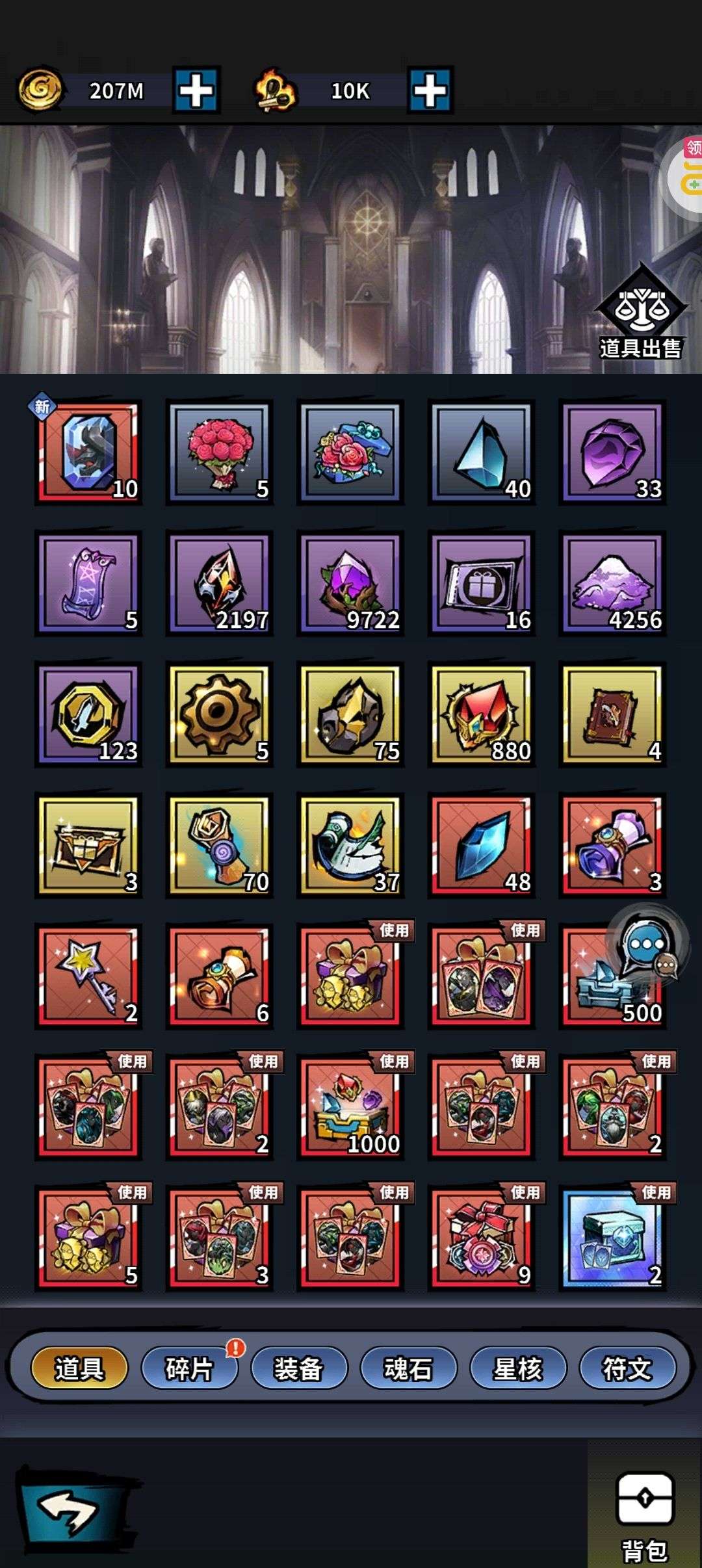Select the blue card chest item
Screen dimensions: 702x1568
(613, 1238)
